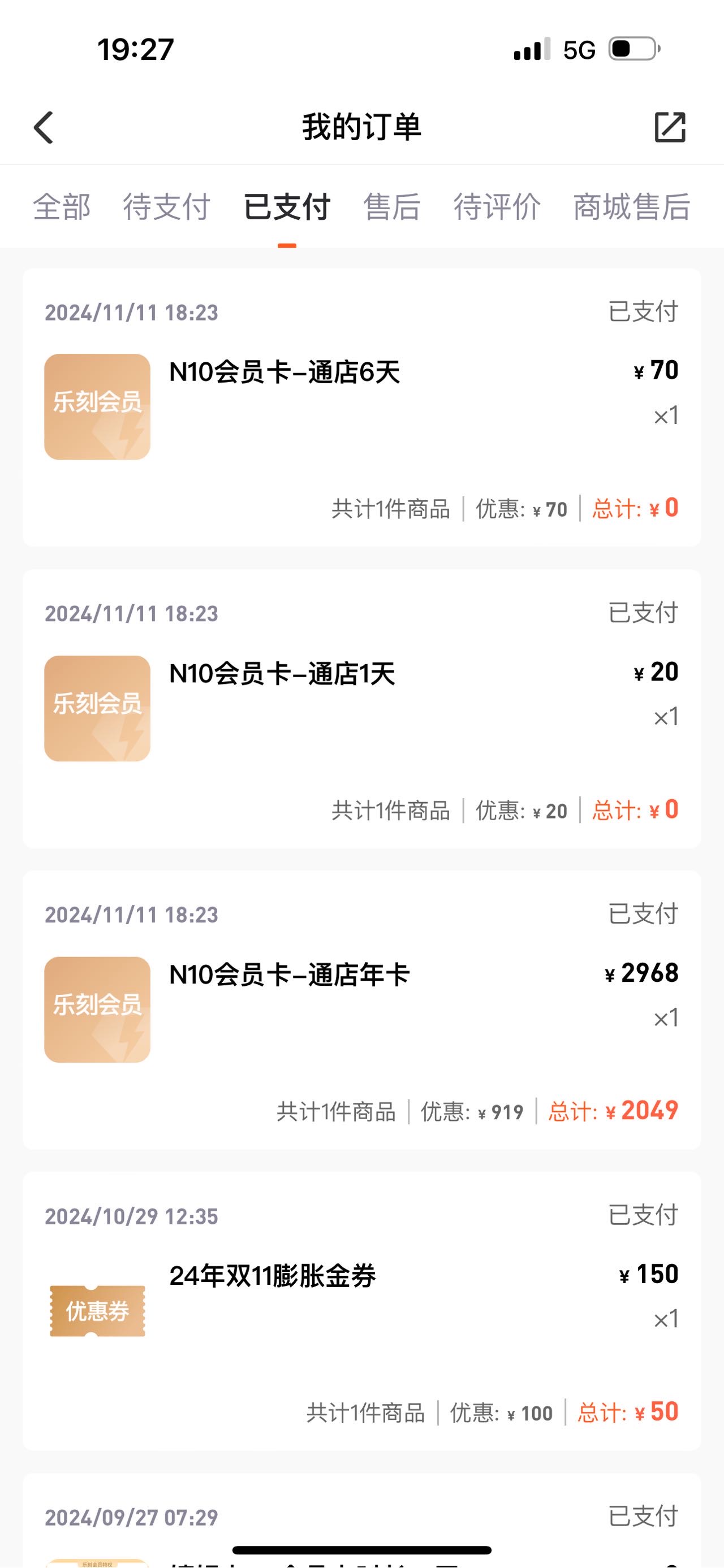Open the 待评价 tab

click(x=497, y=206)
